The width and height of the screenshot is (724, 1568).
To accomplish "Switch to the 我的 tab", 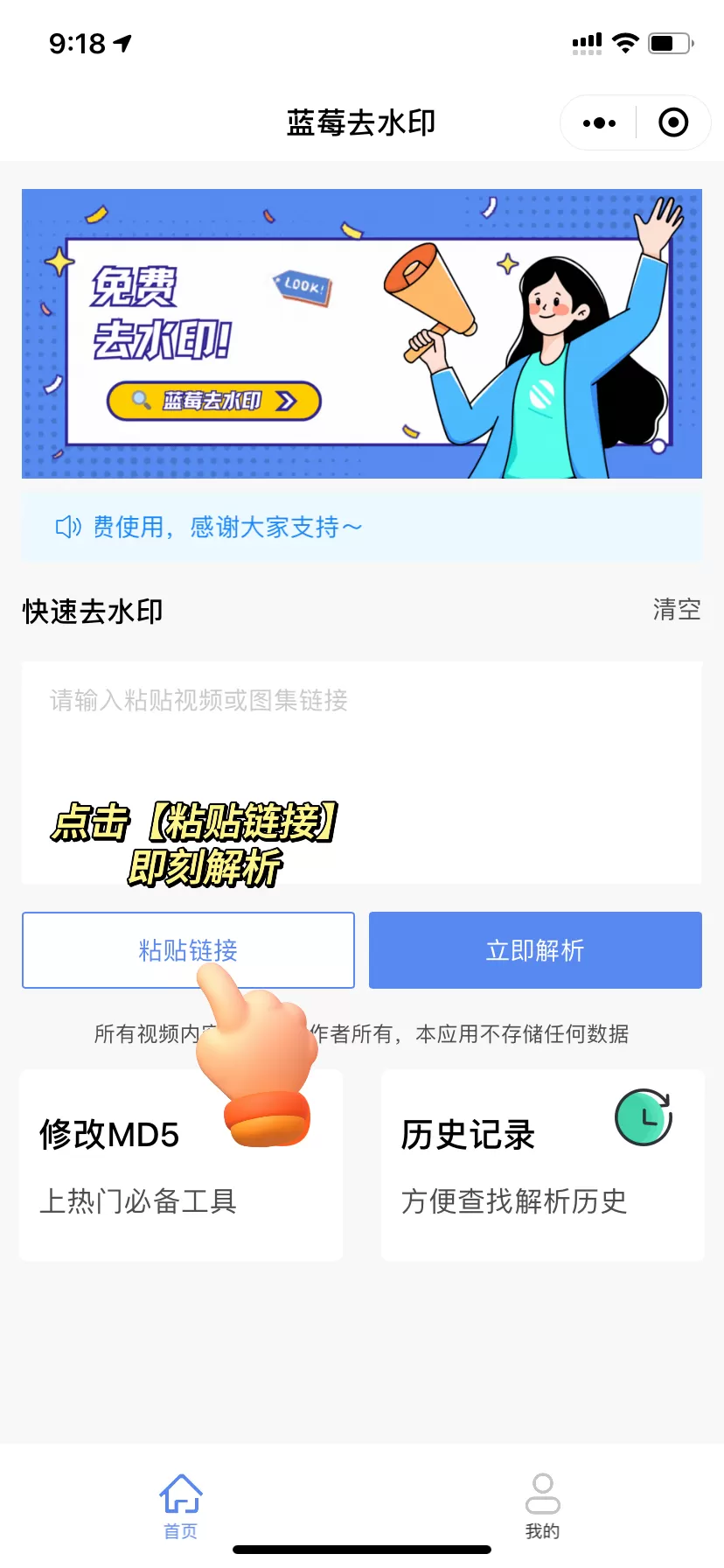I will click(x=542, y=1504).
